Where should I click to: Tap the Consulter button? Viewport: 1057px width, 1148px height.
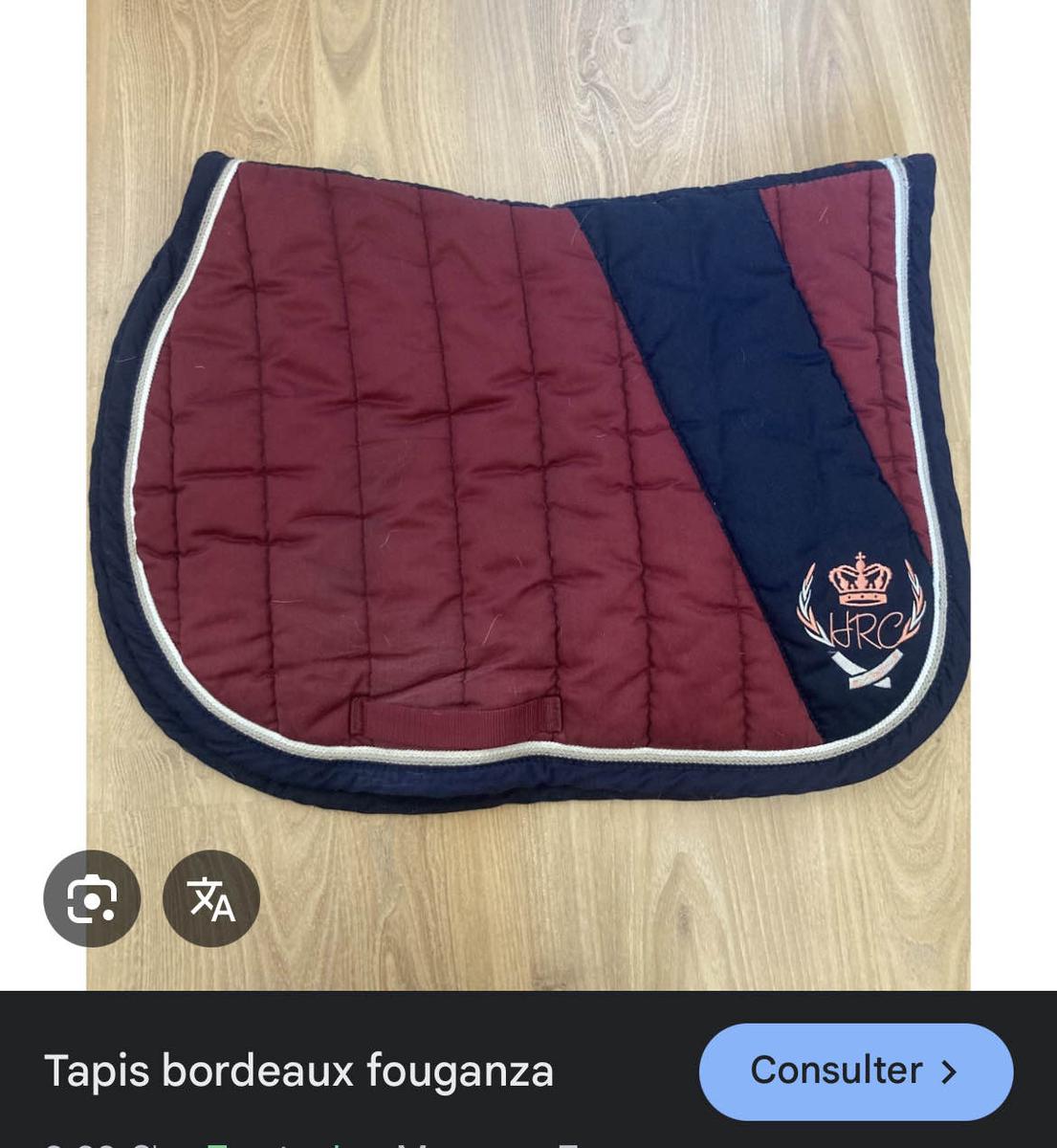pyautogui.click(x=855, y=1071)
